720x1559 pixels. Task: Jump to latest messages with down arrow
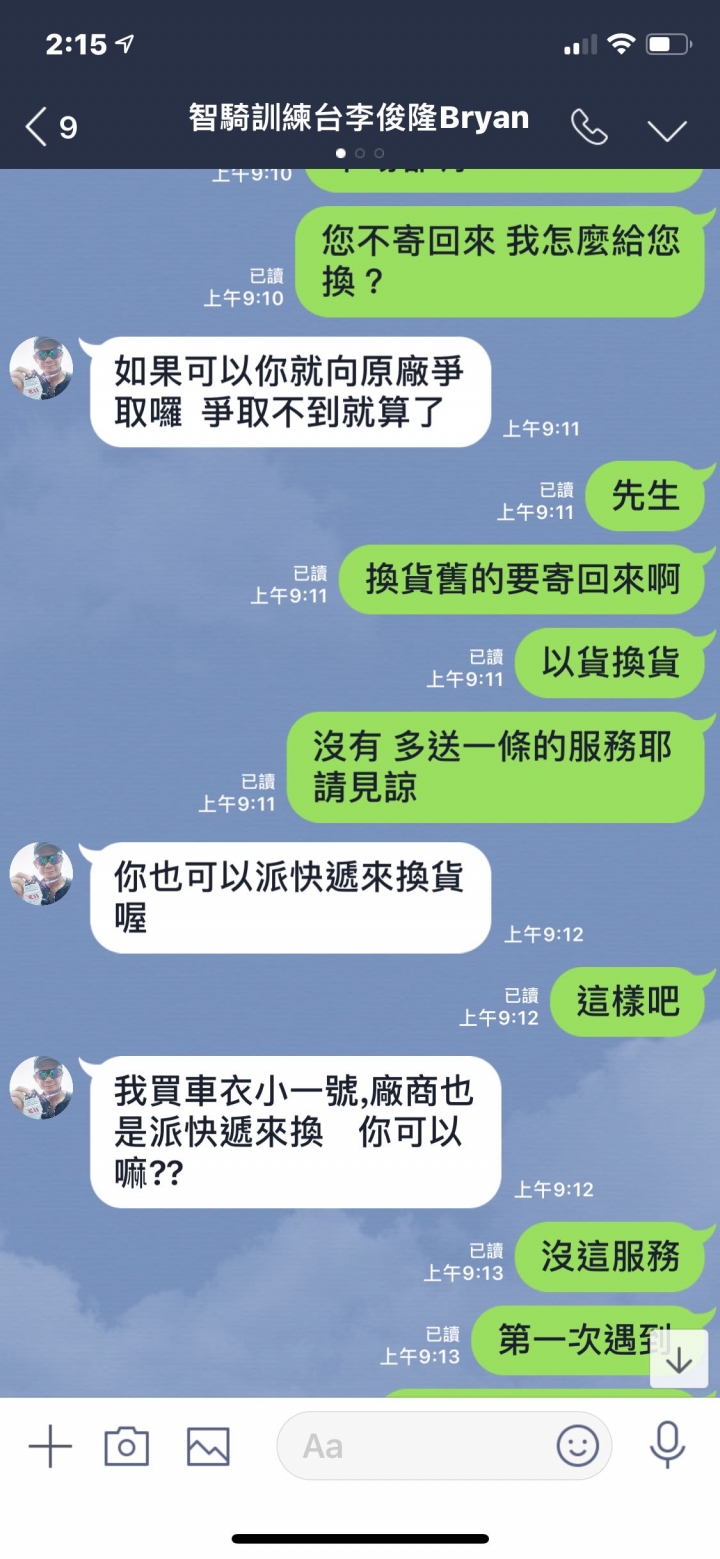click(x=679, y=1360)
